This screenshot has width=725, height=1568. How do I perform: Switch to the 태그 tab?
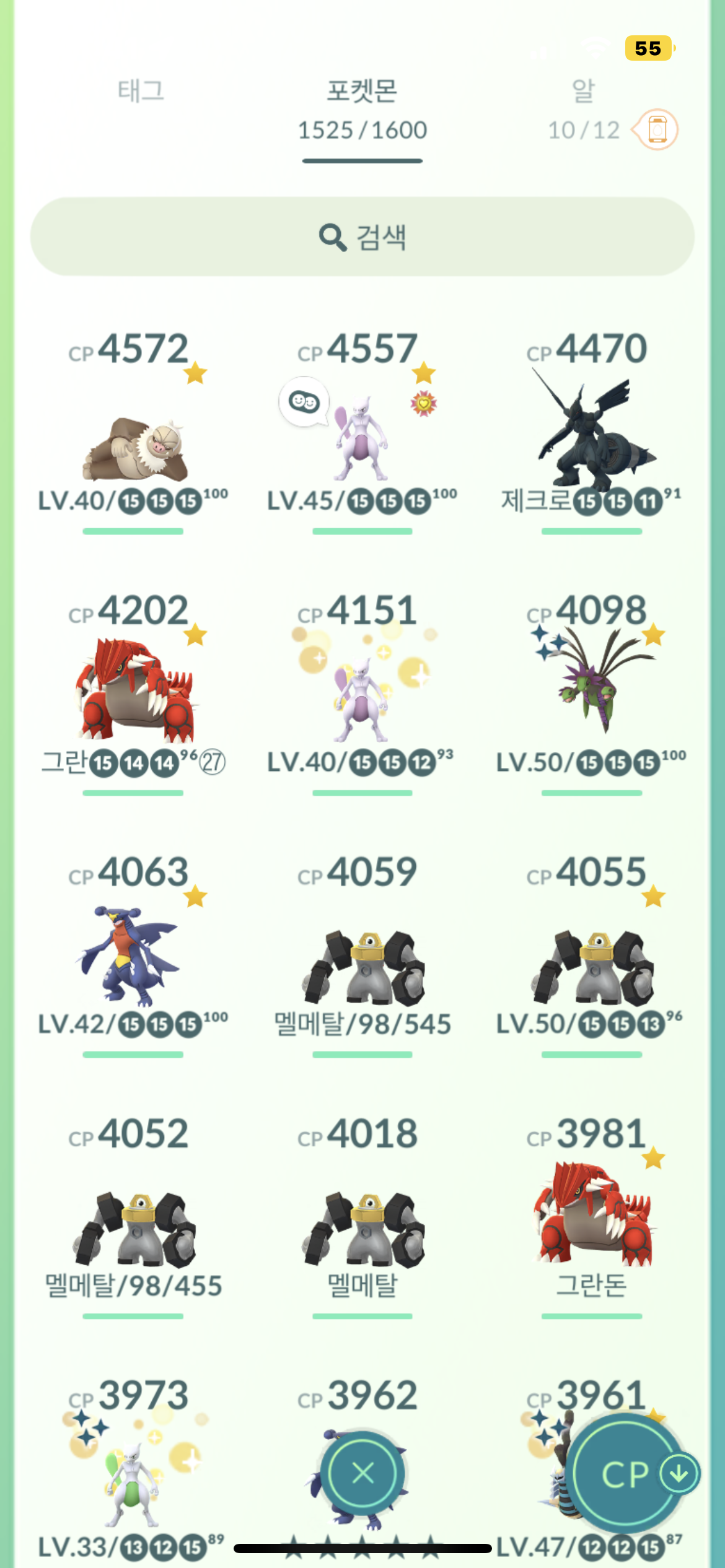[x=141, y=91]
